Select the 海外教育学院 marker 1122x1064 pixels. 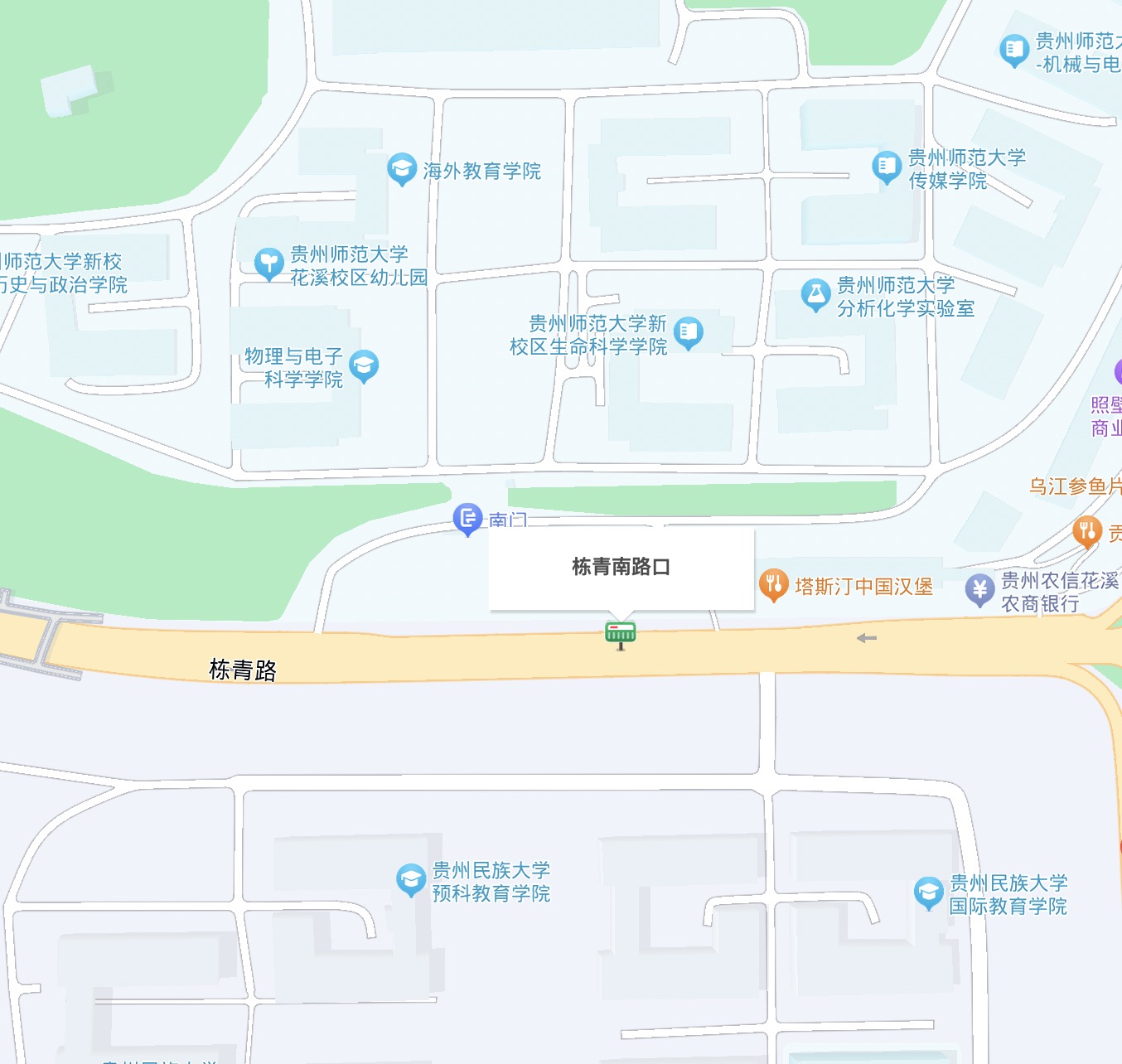pos(402,169)
